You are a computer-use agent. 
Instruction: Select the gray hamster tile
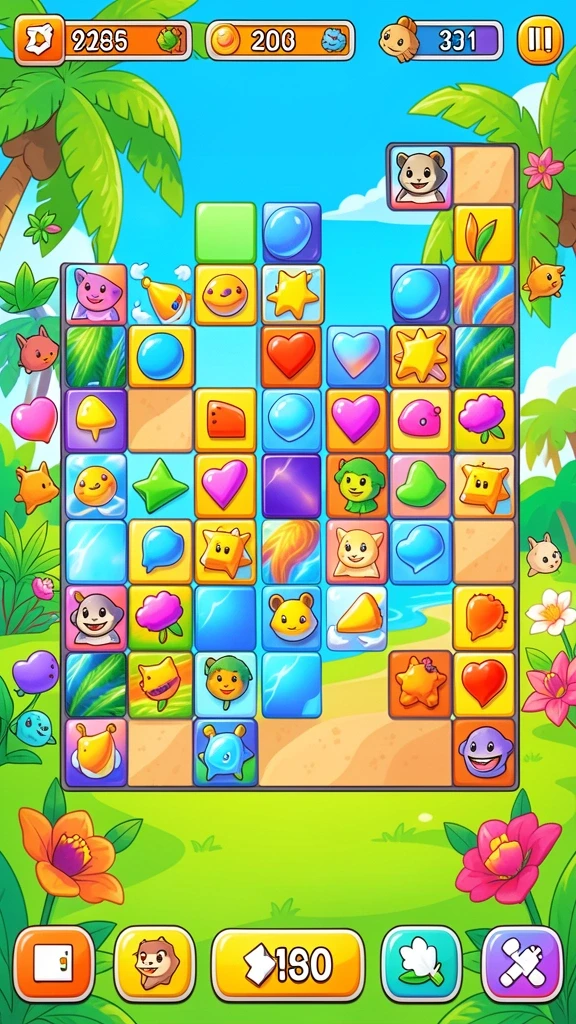(420, 177)
